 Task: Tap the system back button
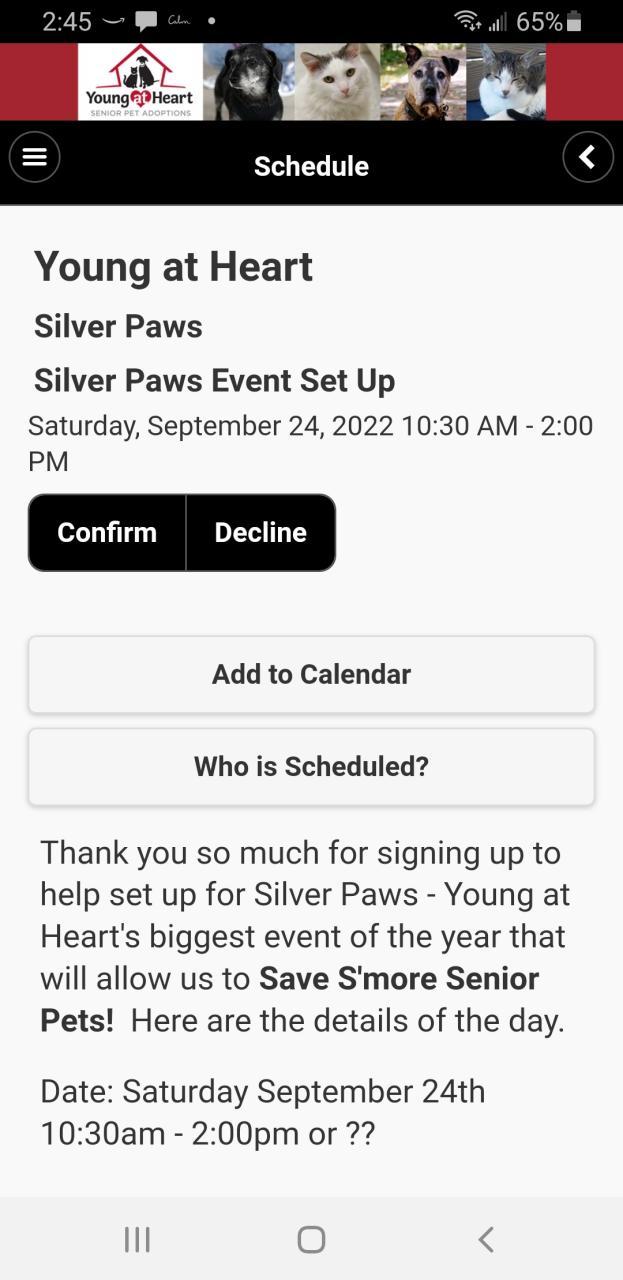pos(486,1240)
